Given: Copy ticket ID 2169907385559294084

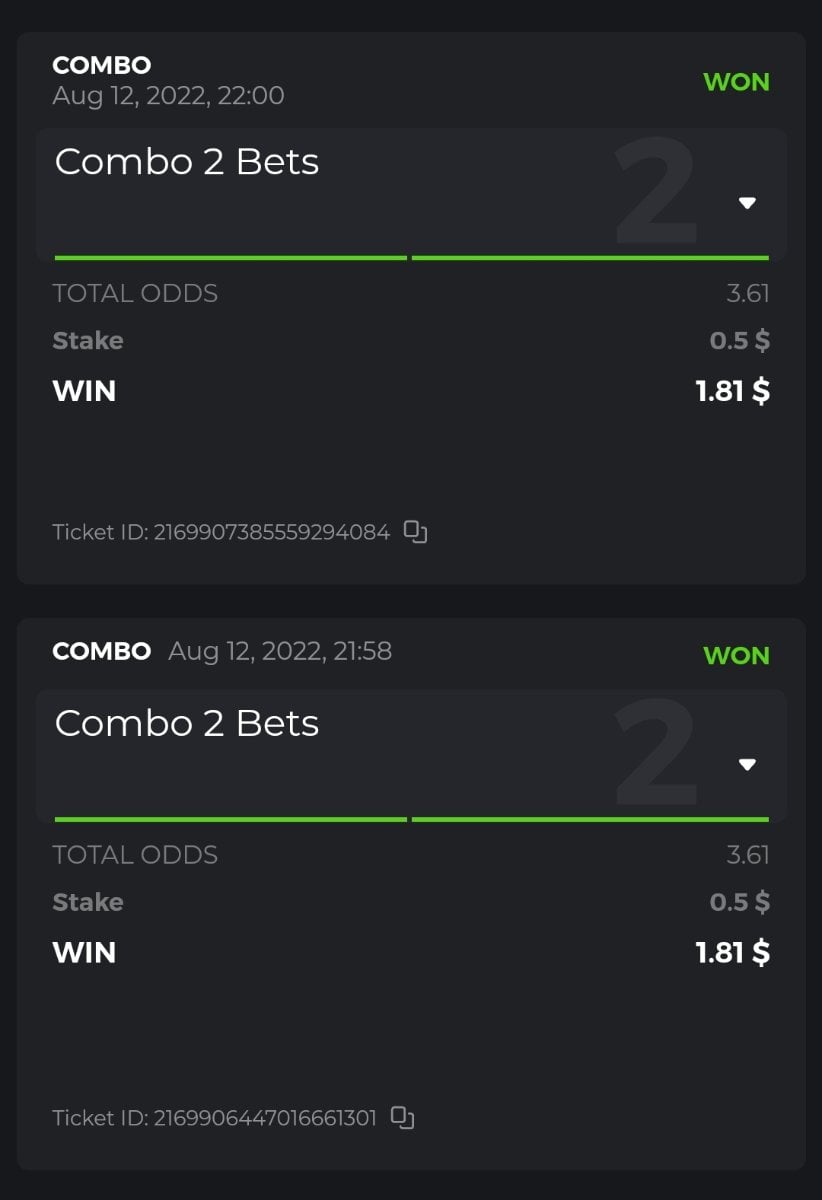Looking at the screenshot, I should point(415,532).
